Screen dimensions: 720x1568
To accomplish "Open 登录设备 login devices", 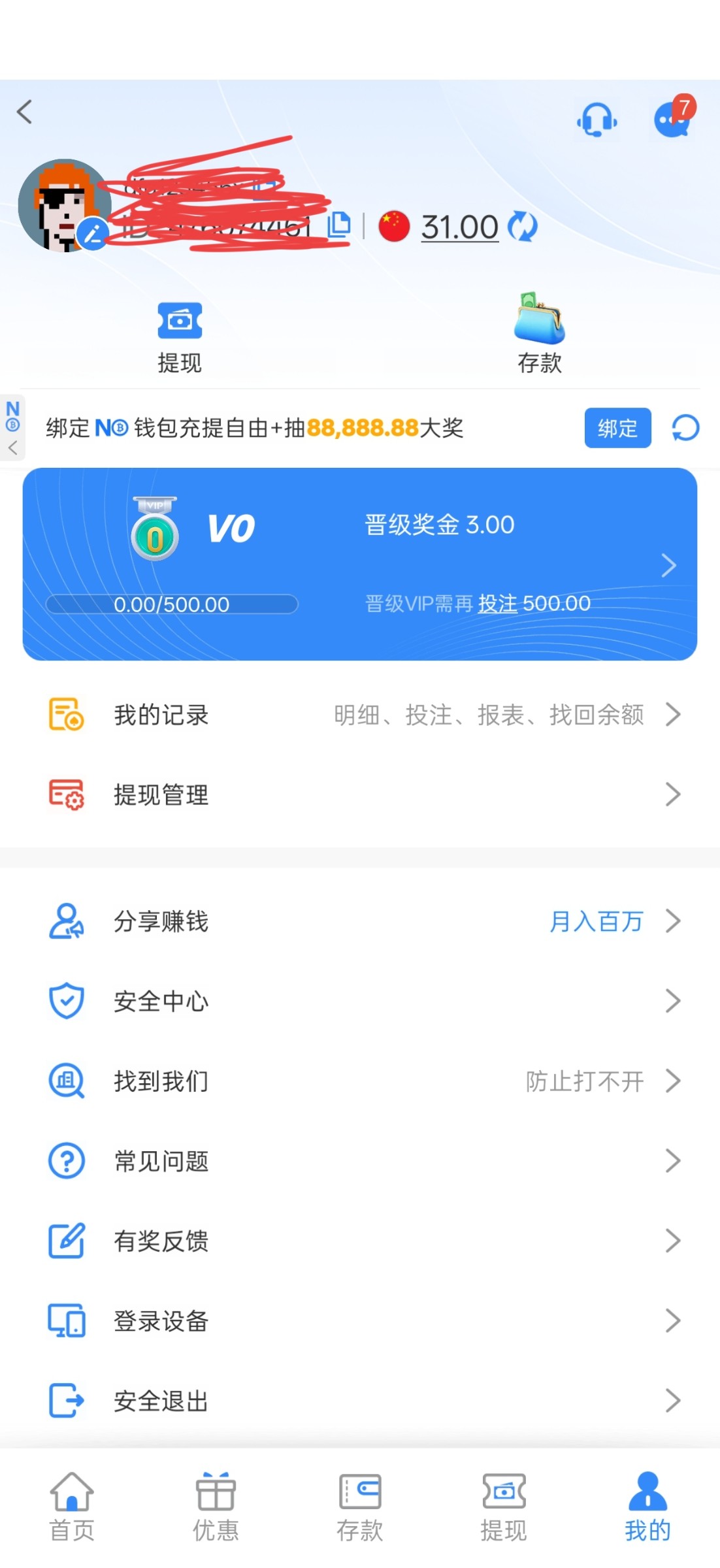I will [359, 1320].
